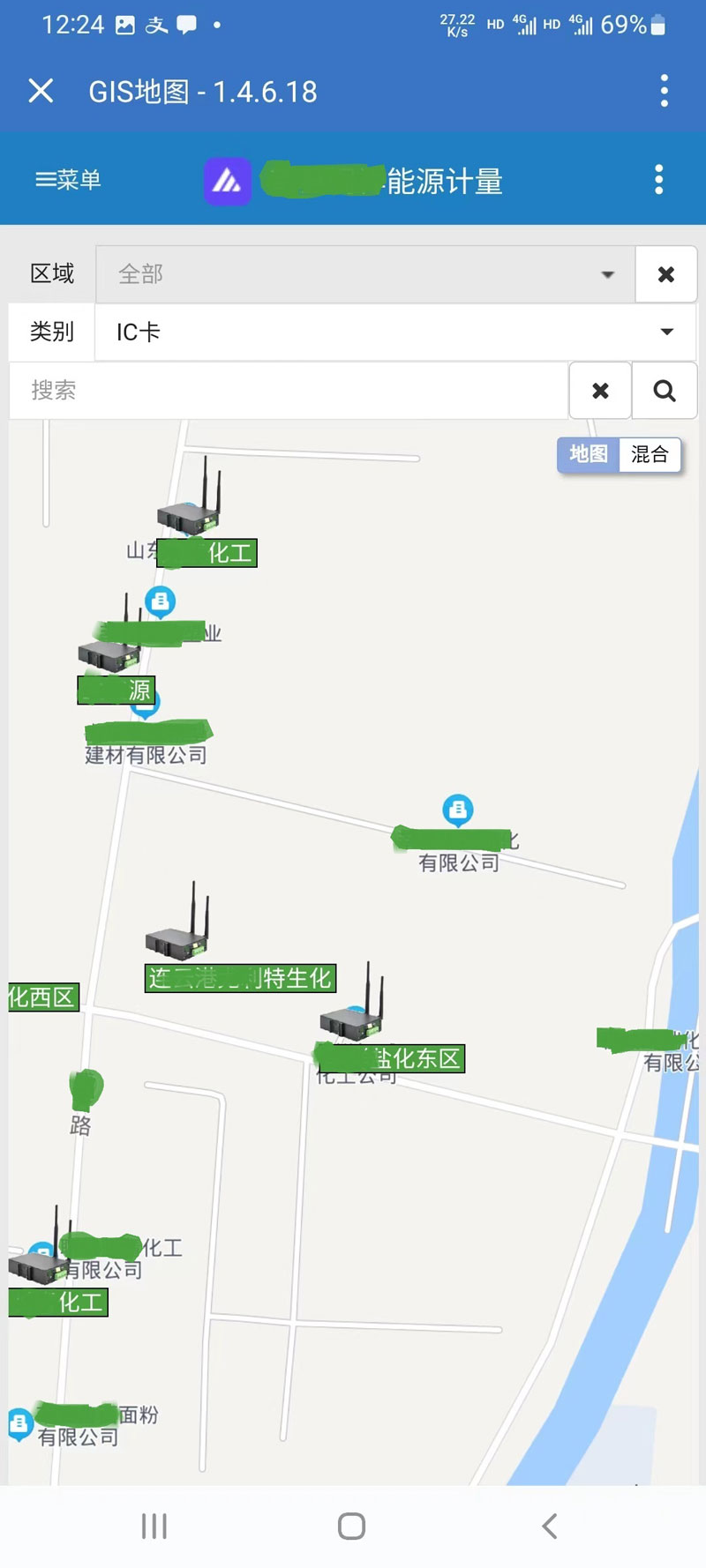706x1568 pixels.
Task: Expand the 区域 dropdown showing 全部
Action: pos(365,274)
